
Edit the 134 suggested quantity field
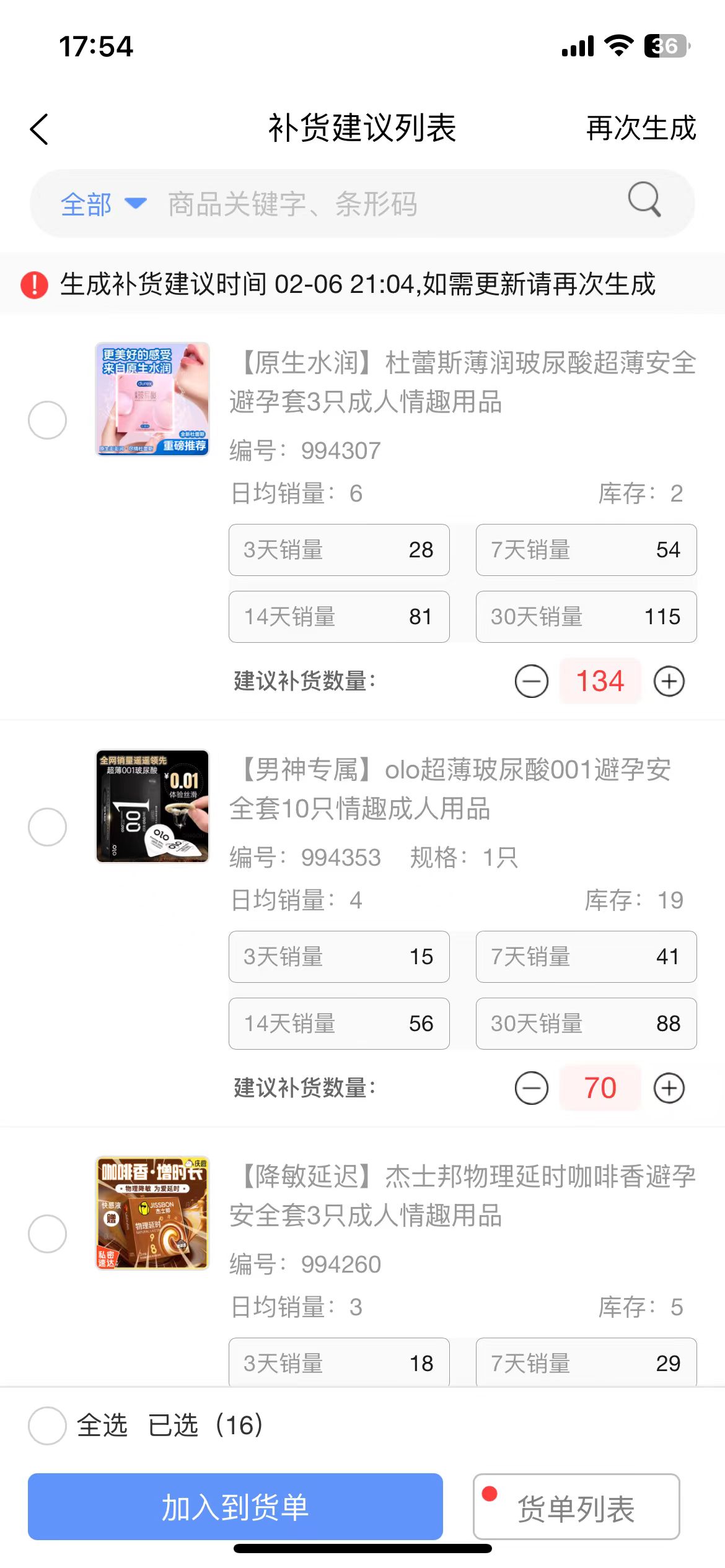coord(600,681)
